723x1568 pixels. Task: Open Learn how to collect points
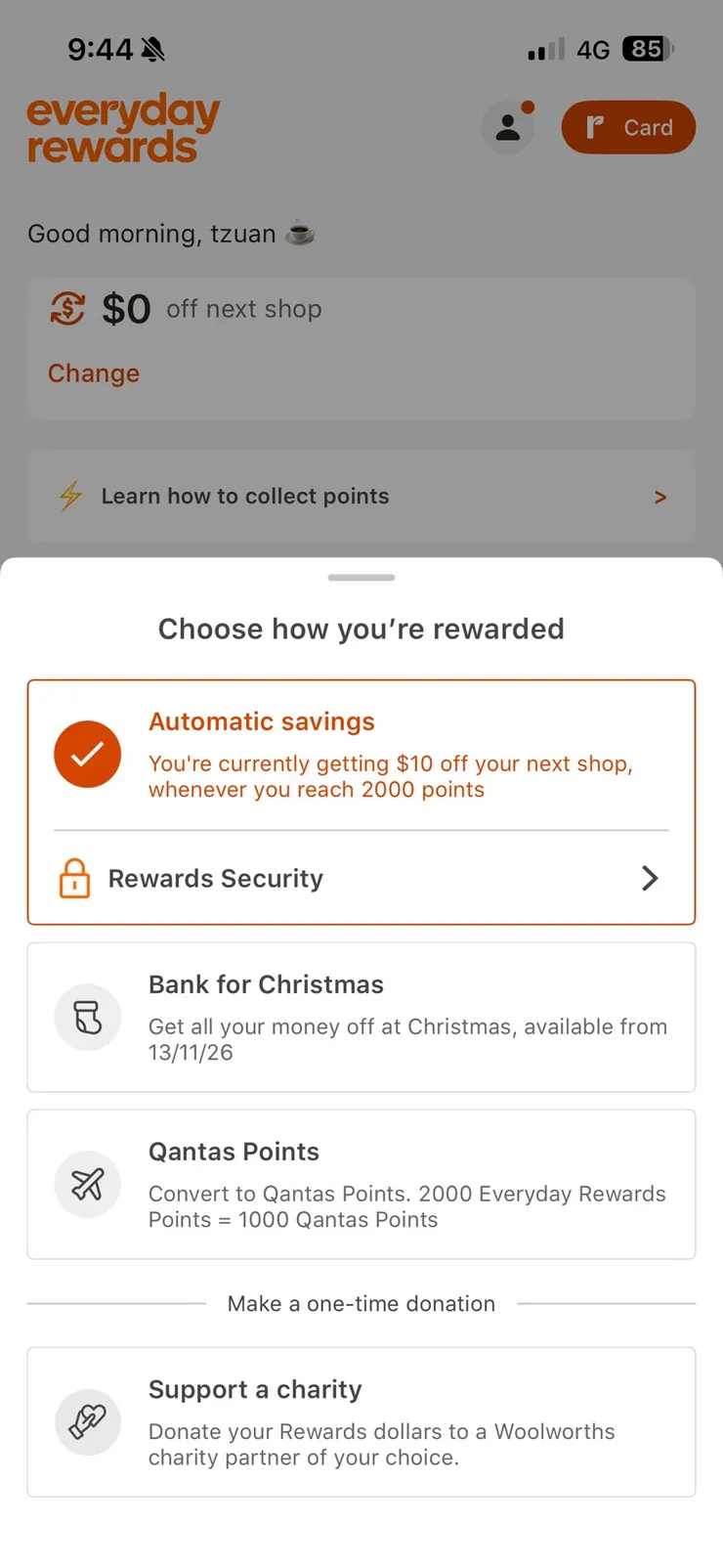[x=361, y=497]
